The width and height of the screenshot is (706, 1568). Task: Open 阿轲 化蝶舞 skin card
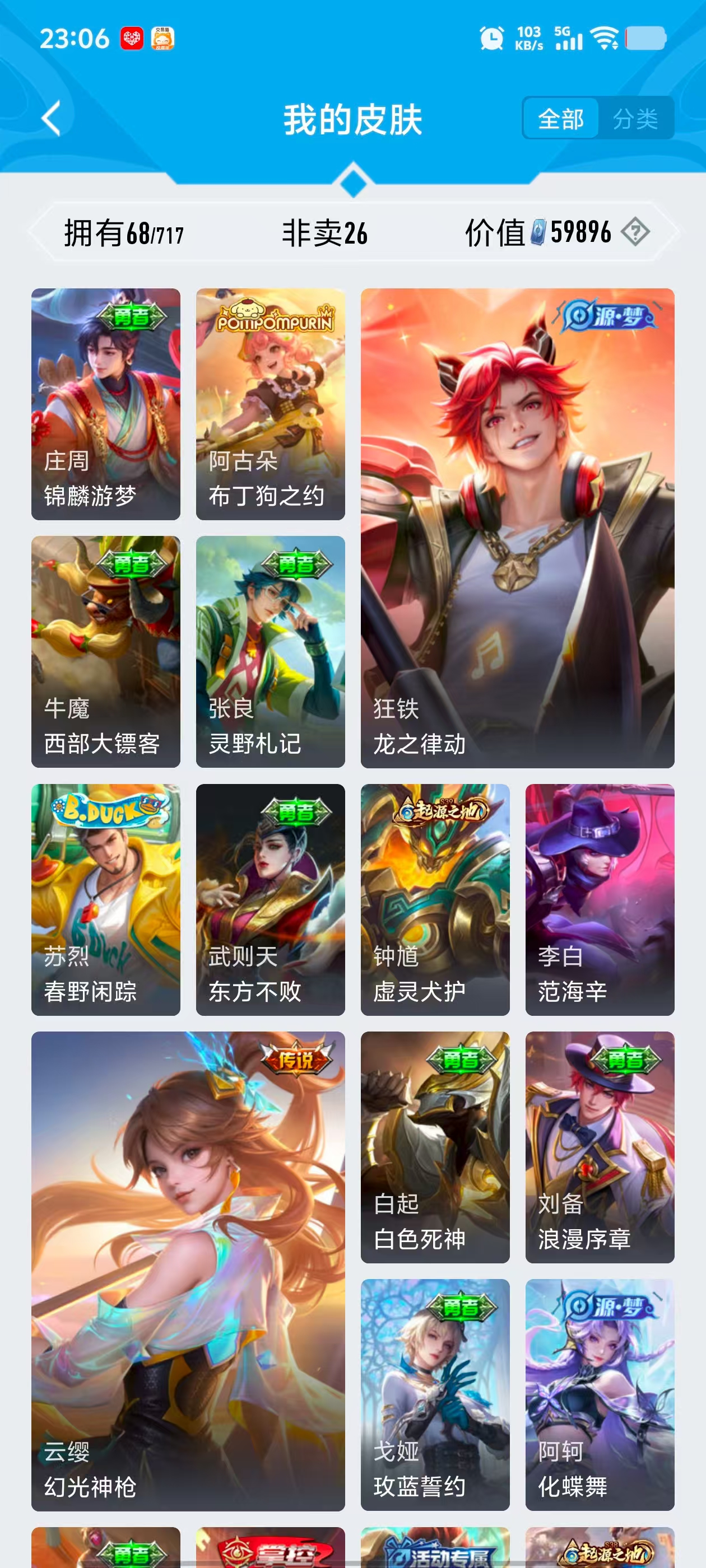coord(600,1394)
